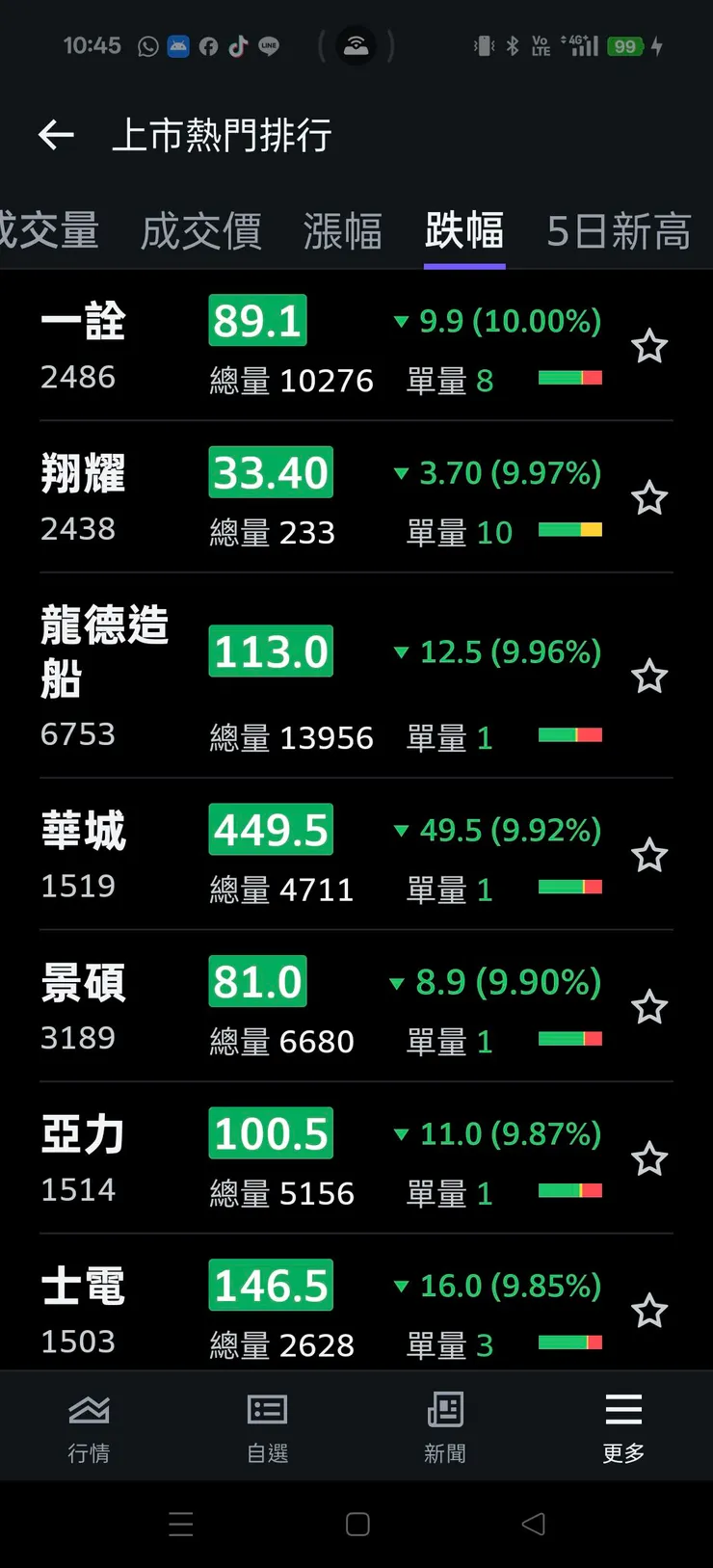
Task: Open the 行情 quotes screen
Action: pos(89,1422)
